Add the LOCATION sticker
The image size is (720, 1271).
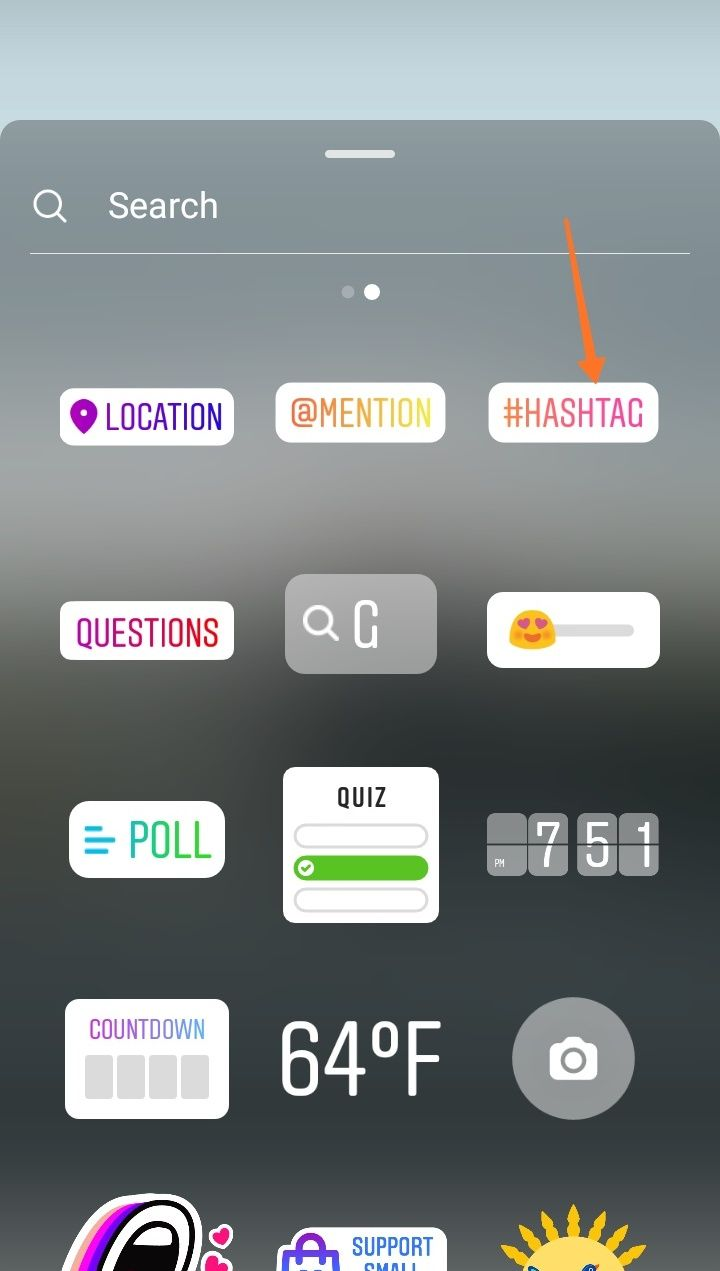146,416
